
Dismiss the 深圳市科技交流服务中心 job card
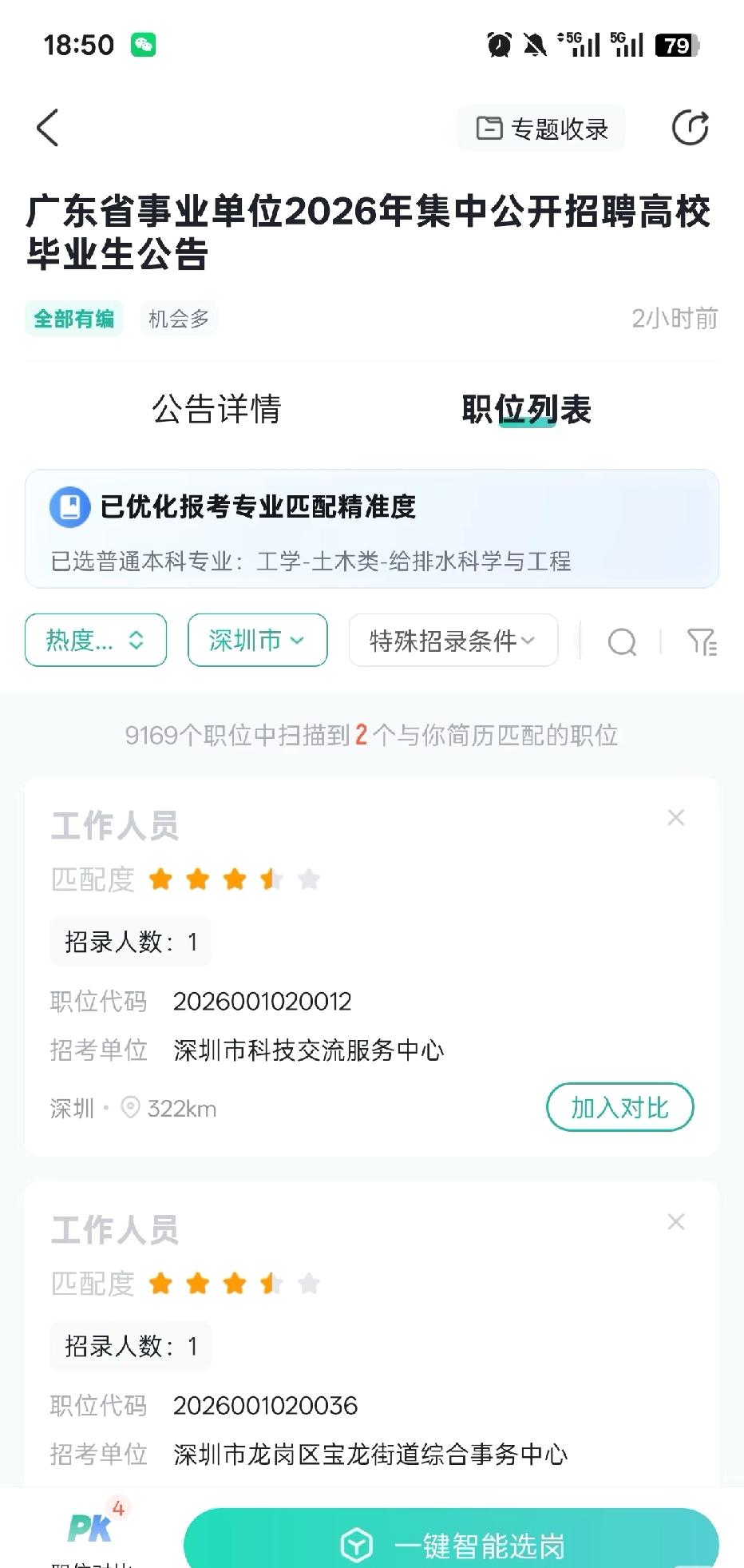[676, 817]
